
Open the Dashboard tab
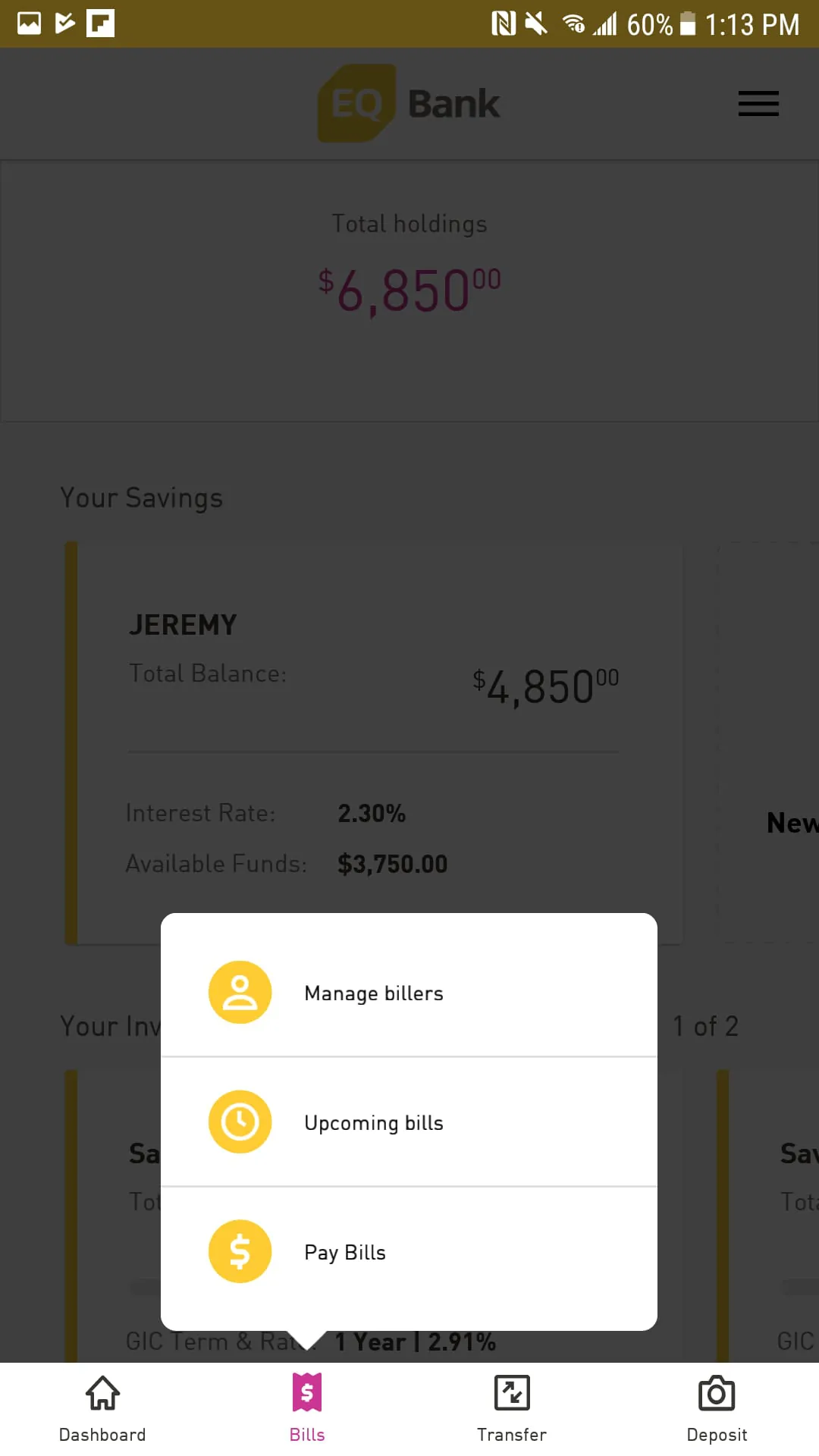point(102,1407)
